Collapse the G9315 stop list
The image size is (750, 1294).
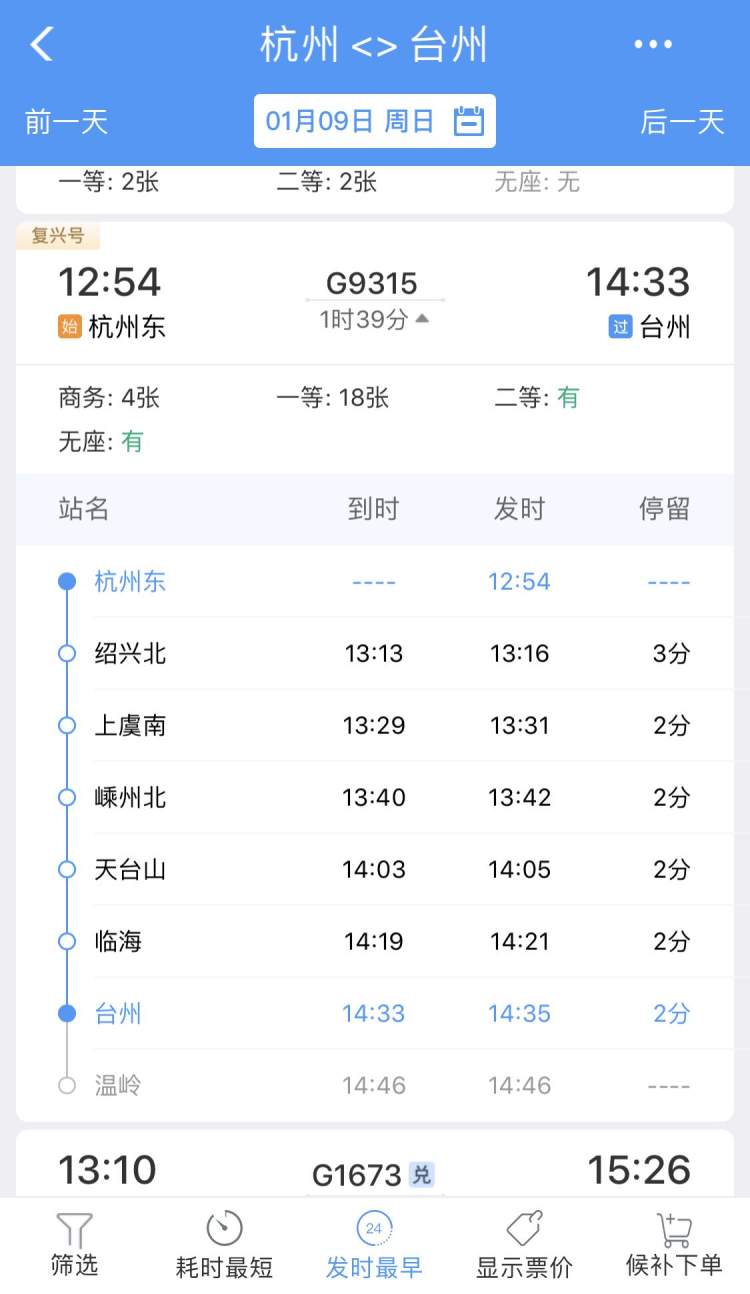point(375,320)
